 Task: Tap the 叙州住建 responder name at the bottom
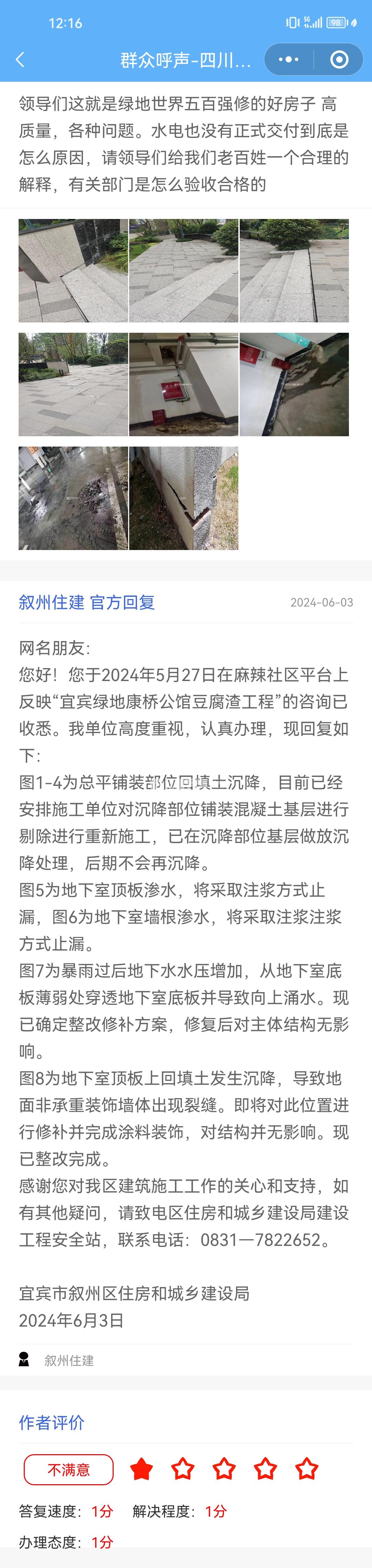(69, 1360)
